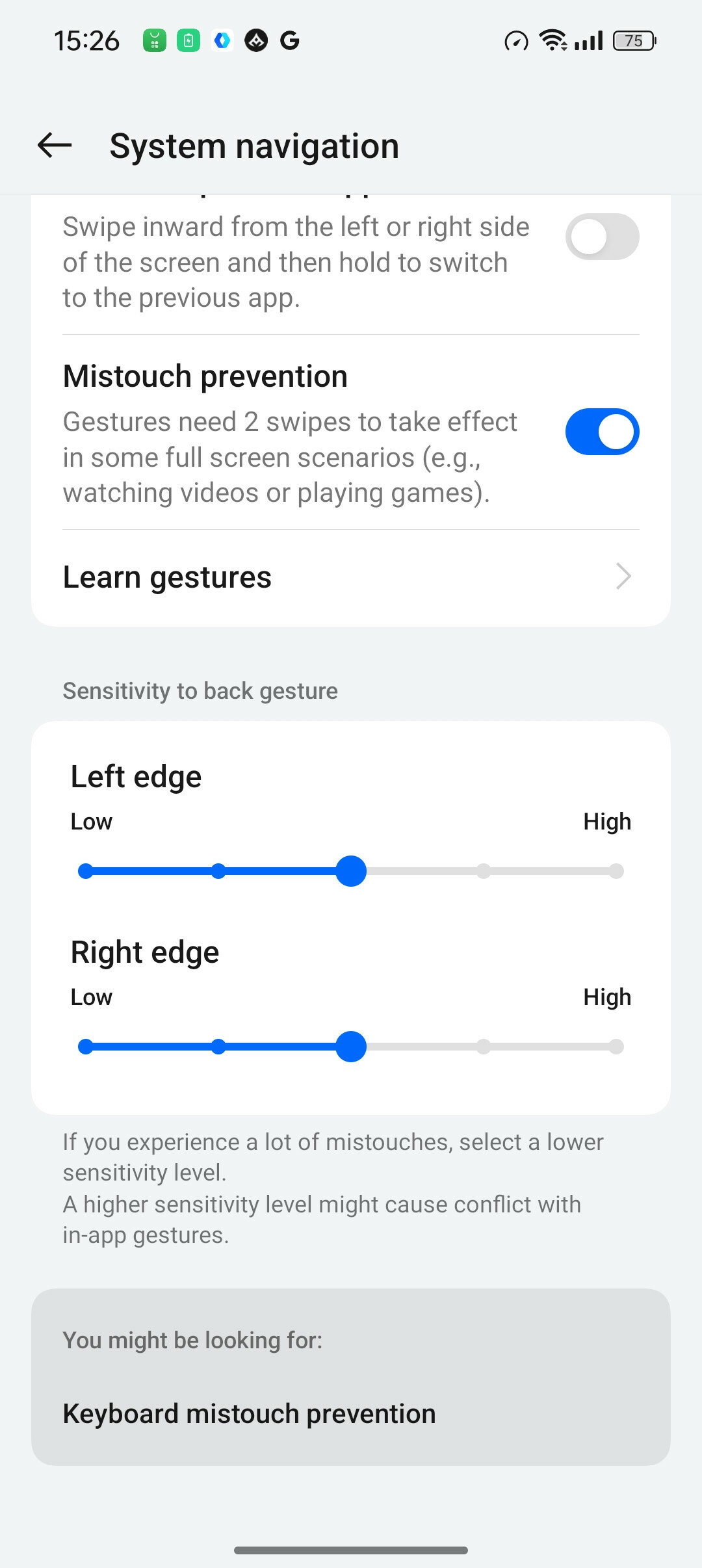Enable swipe-and-hold to switch to previous app
Image resolution: width=702 pixels, height=1568 pixels.
[602, 237]
